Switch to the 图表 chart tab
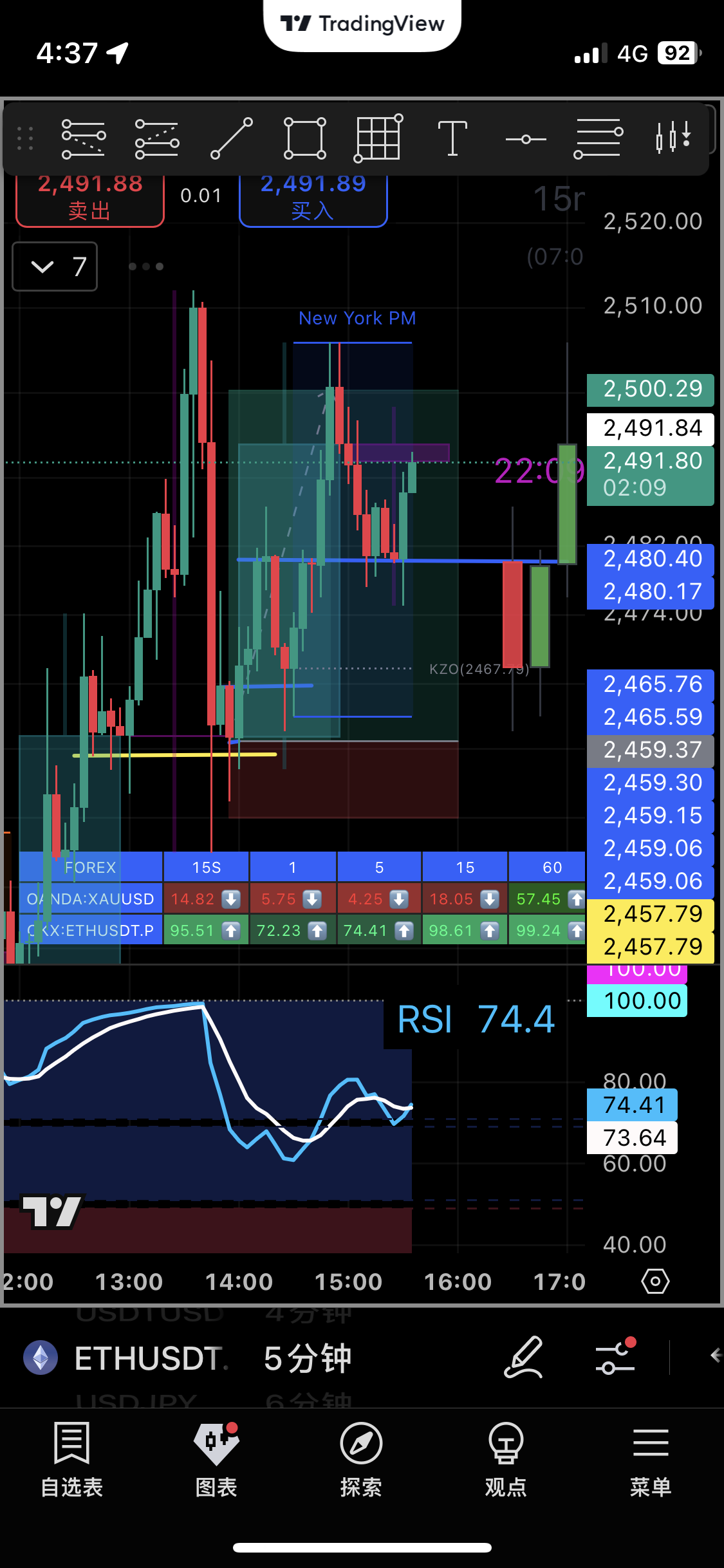 click(217, 1460)
